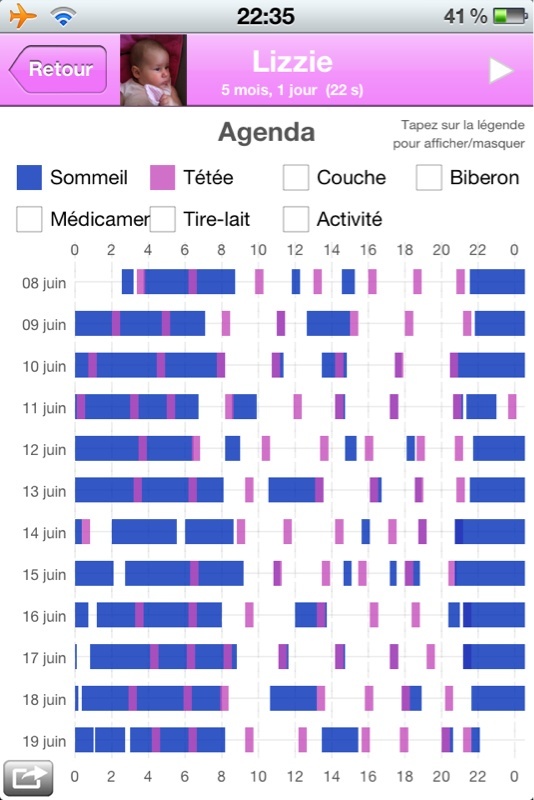Enable the Tire-lait legend filter
The image size is (534, 800).
(x=200, y=219)
